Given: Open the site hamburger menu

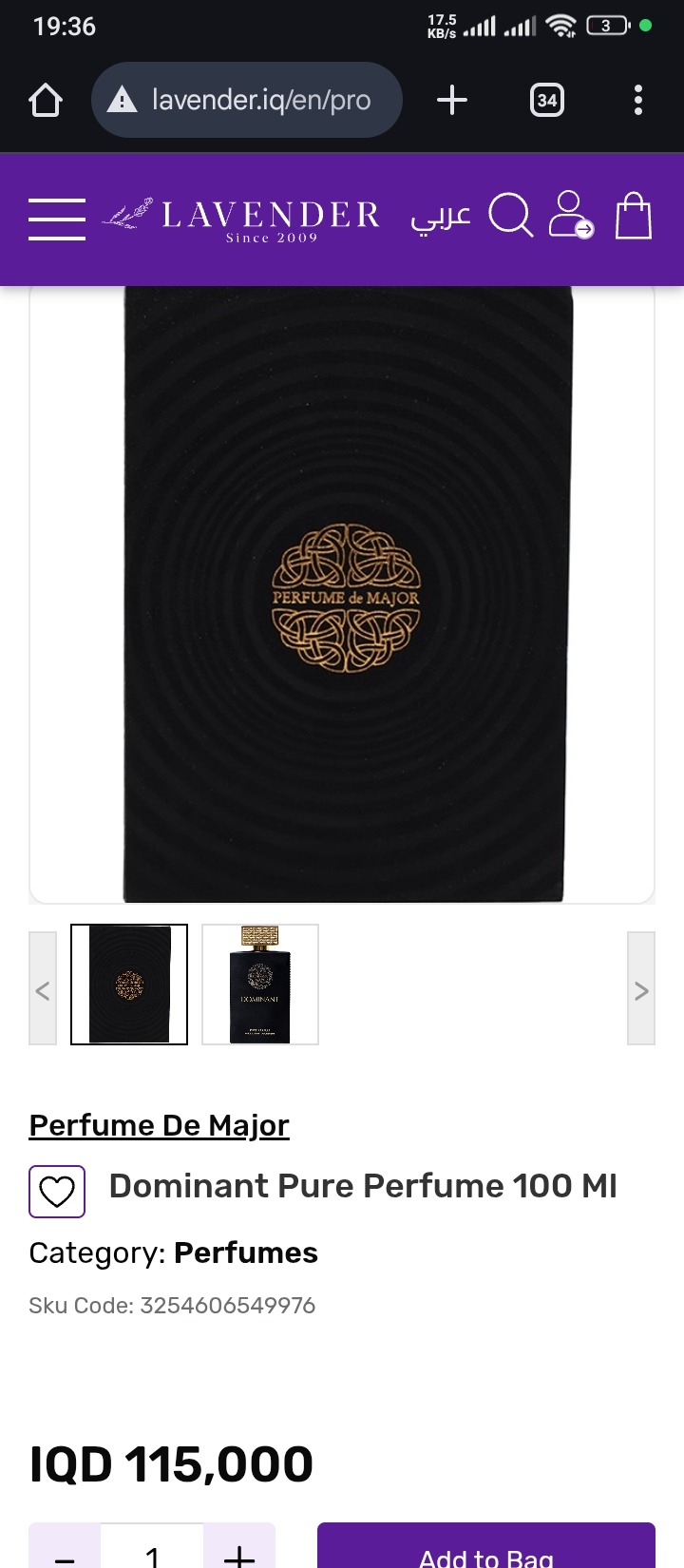Looking at the screenshot, I should pyautogui.click(x=57, y=220).
